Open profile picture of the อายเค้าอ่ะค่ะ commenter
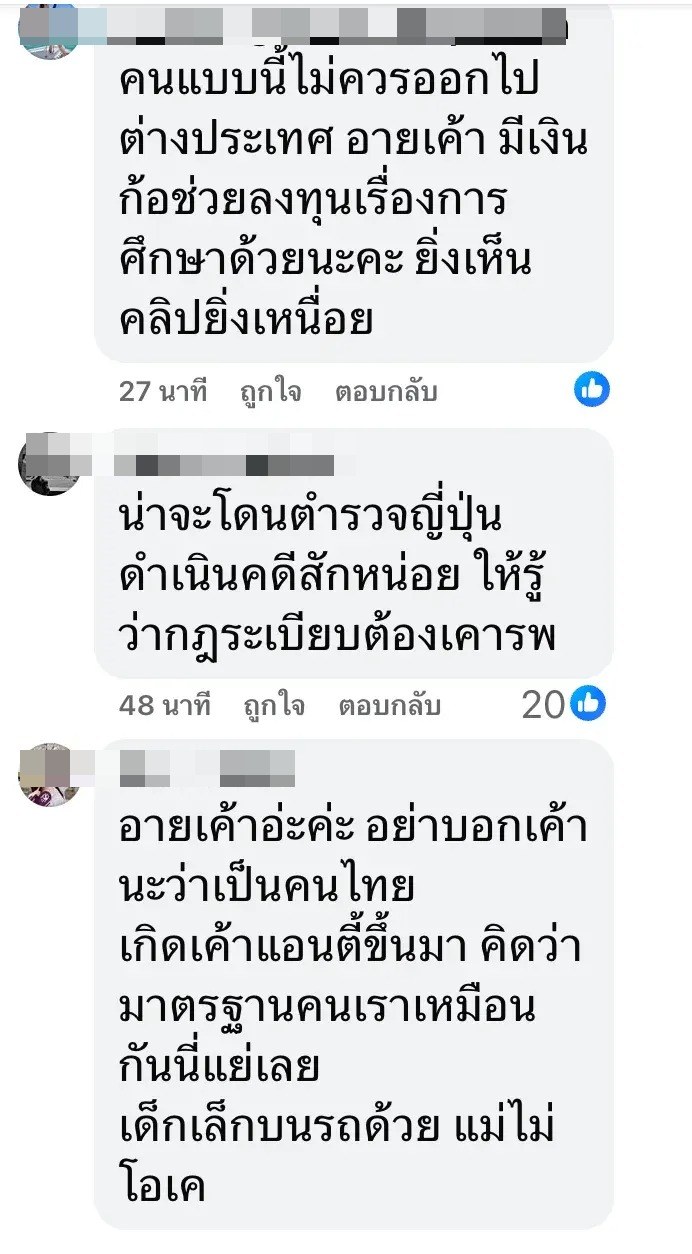The height and width of the screenshot is (1254, 692). [x=48, y=775]
